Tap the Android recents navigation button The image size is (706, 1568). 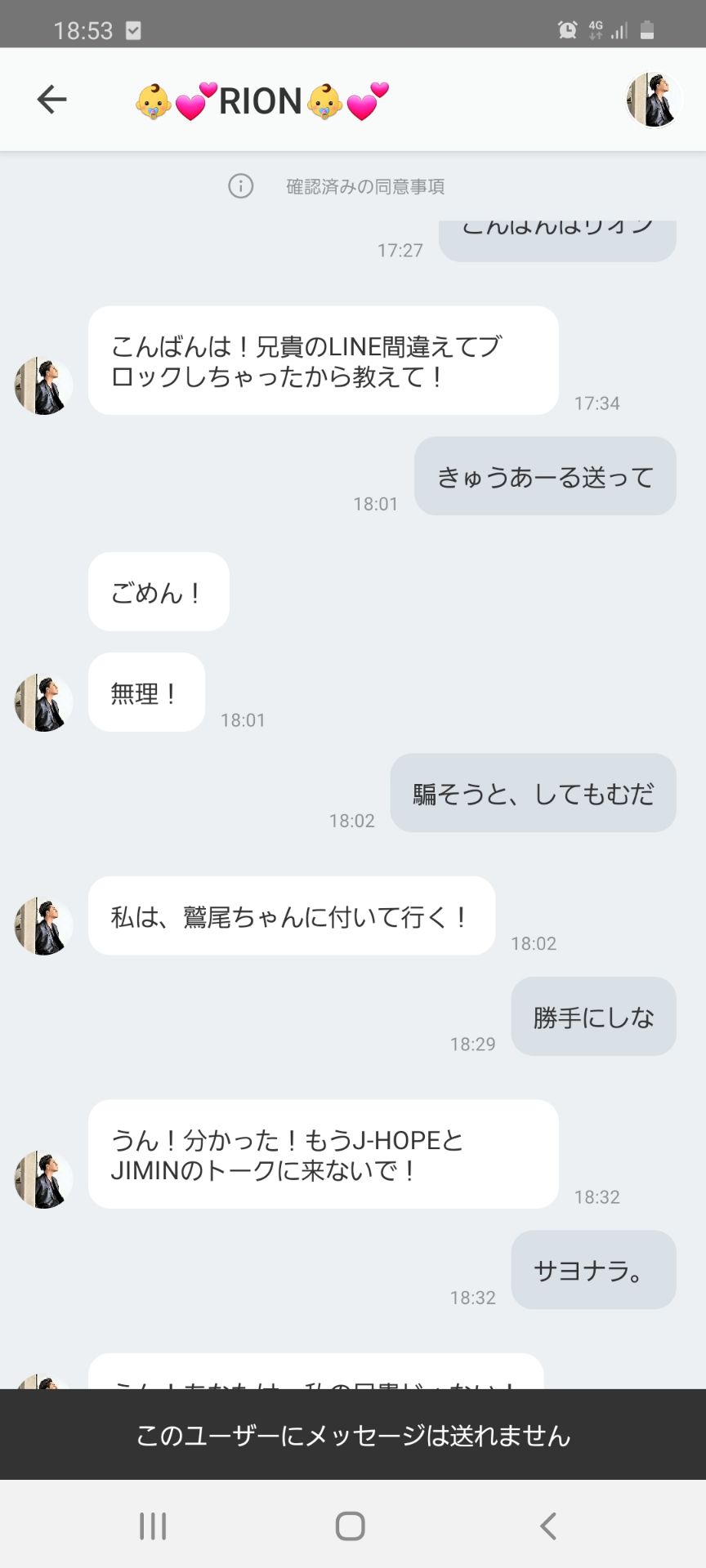152,1523
